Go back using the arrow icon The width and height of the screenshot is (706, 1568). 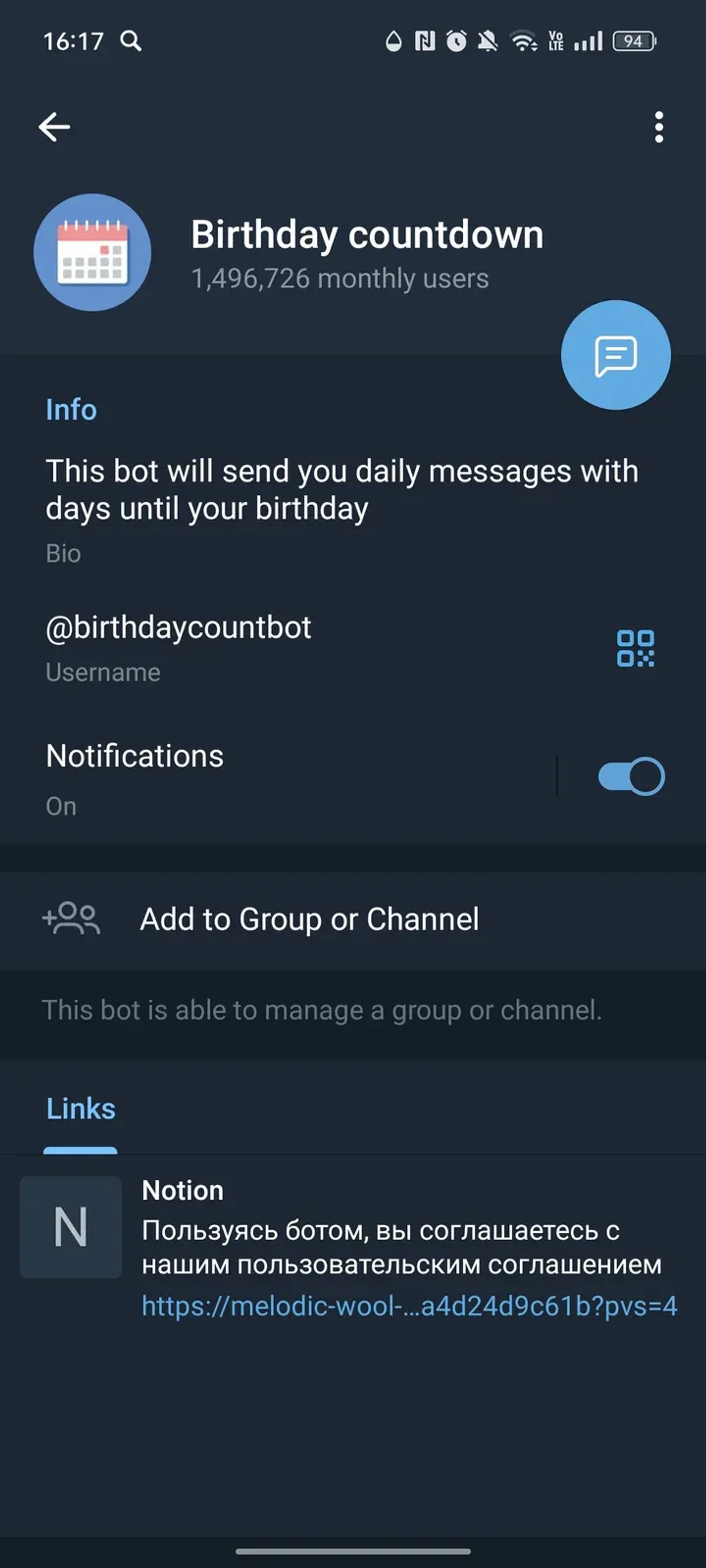coord(54,127)
